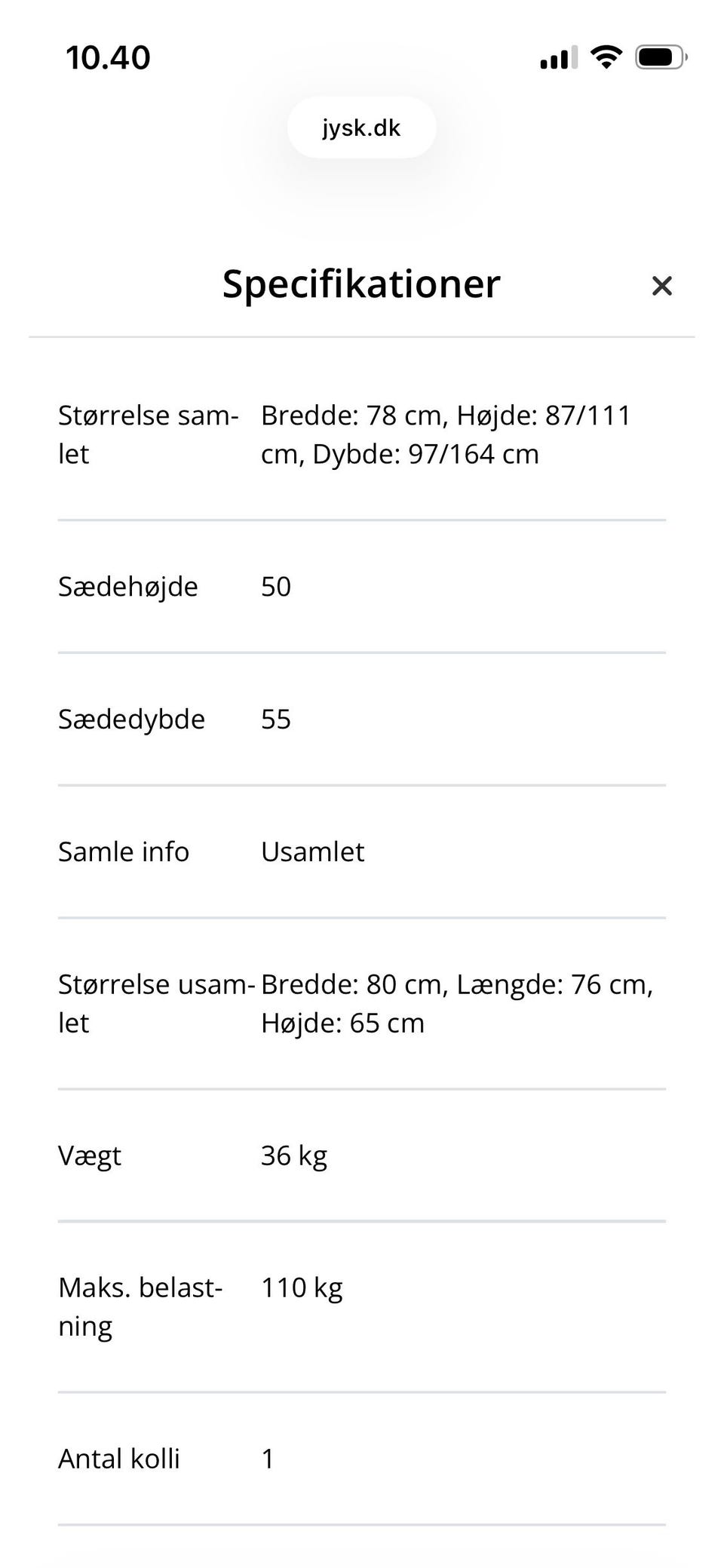Select the Antal kolli value 1
This screenshot has width=724, height=1568.
[x=265, y=1459]
